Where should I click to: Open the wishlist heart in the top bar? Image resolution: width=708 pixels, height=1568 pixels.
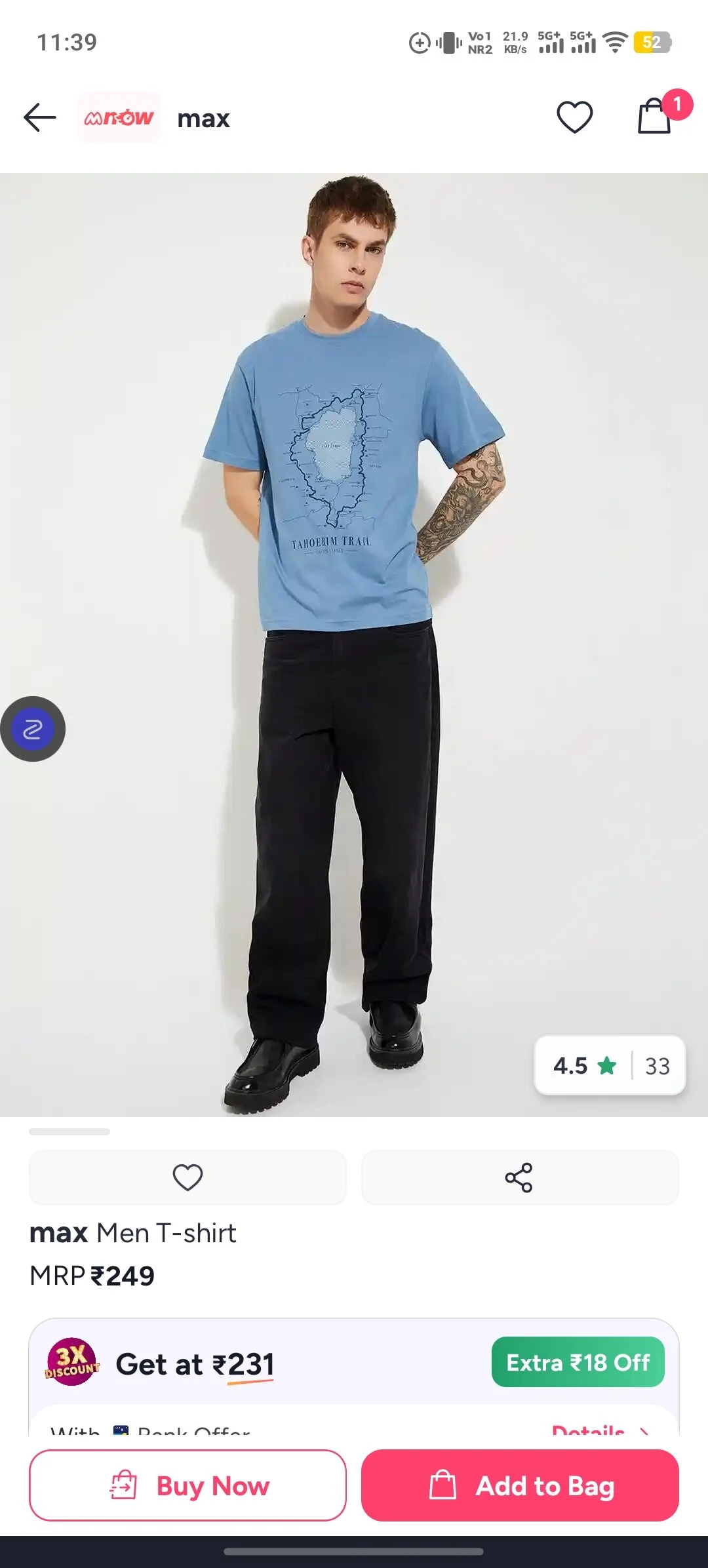574,118
